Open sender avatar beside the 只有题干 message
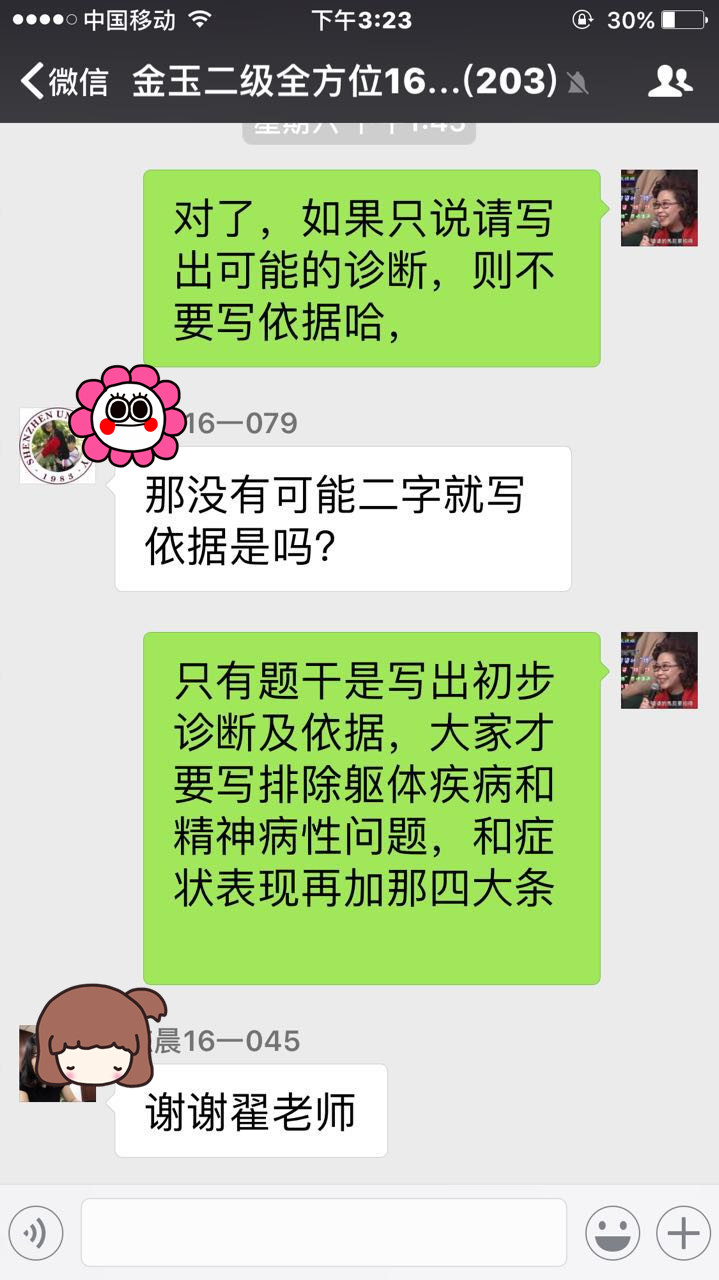 point(658,670)
